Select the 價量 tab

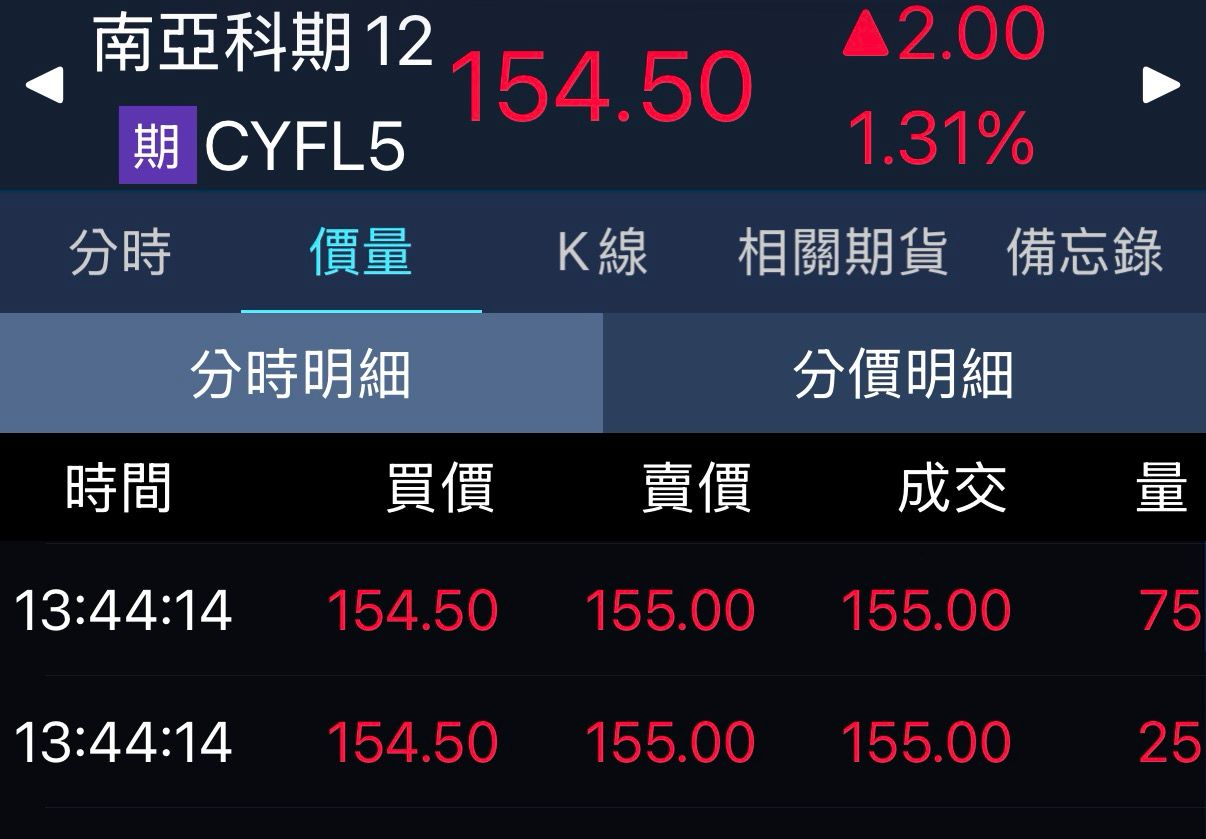click(361, 252)
